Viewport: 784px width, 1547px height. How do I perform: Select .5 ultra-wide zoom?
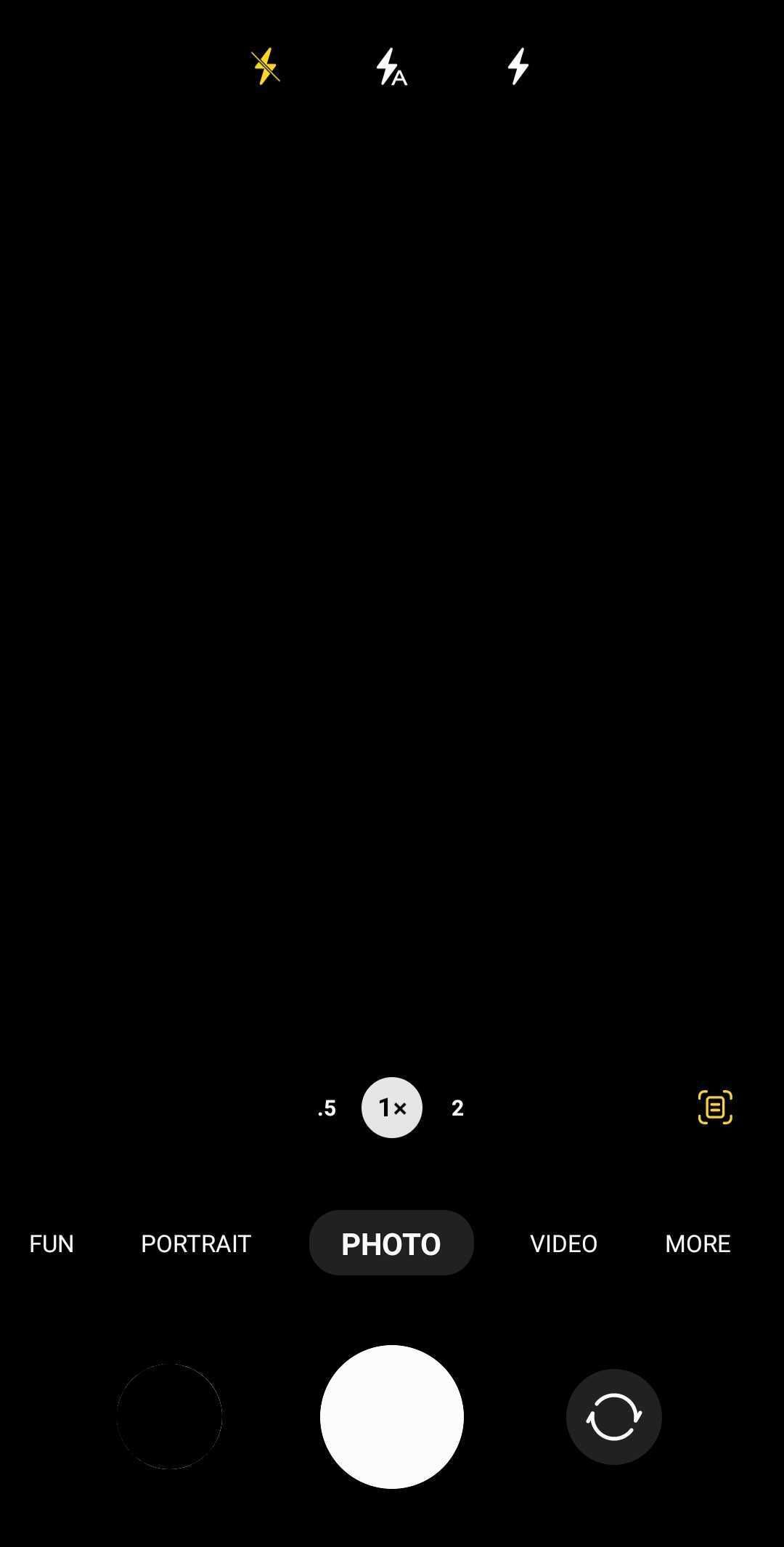pos(327,1108)
